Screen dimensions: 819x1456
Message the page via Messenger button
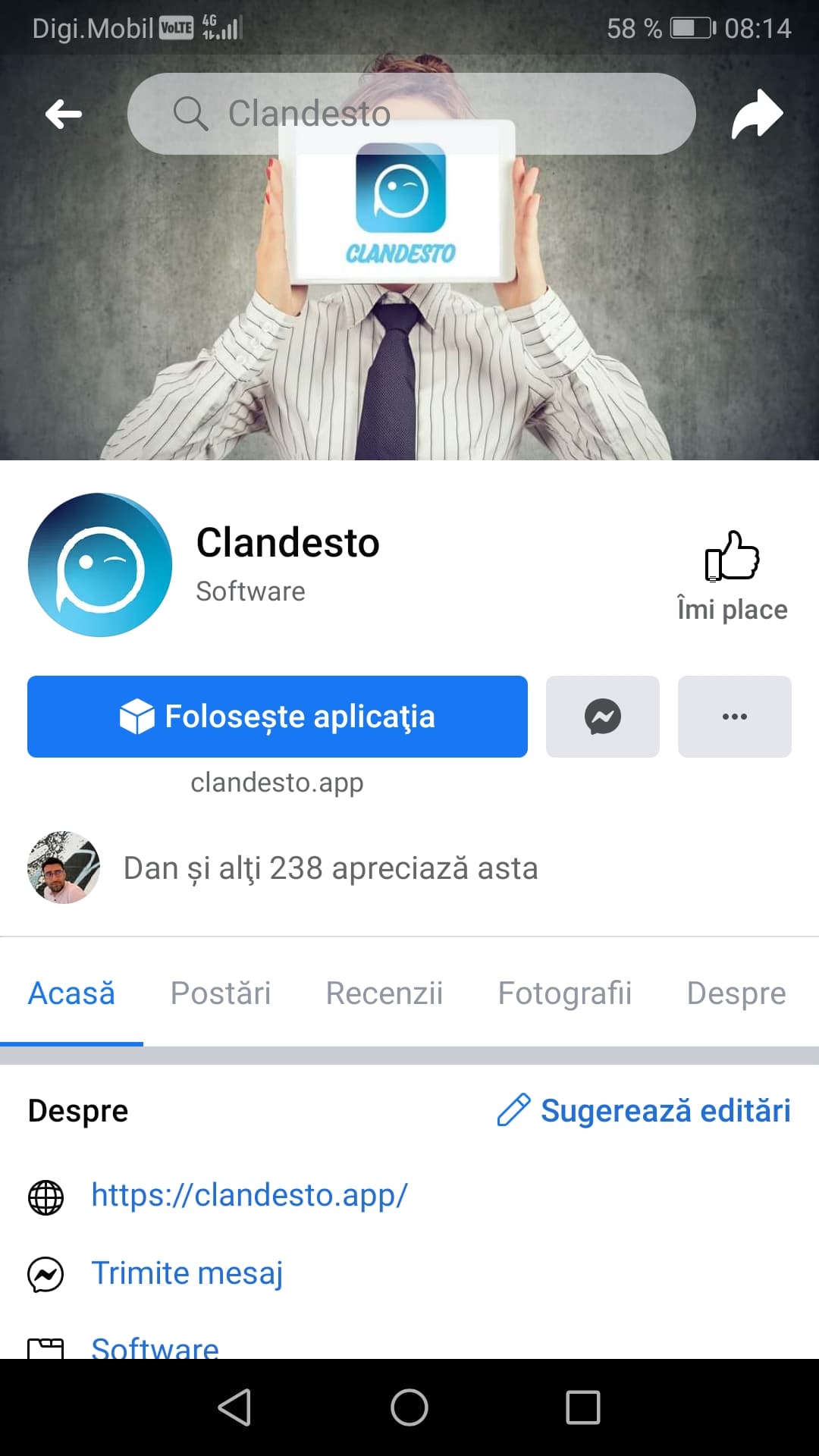pyautogui.click(x=603, y=717)
